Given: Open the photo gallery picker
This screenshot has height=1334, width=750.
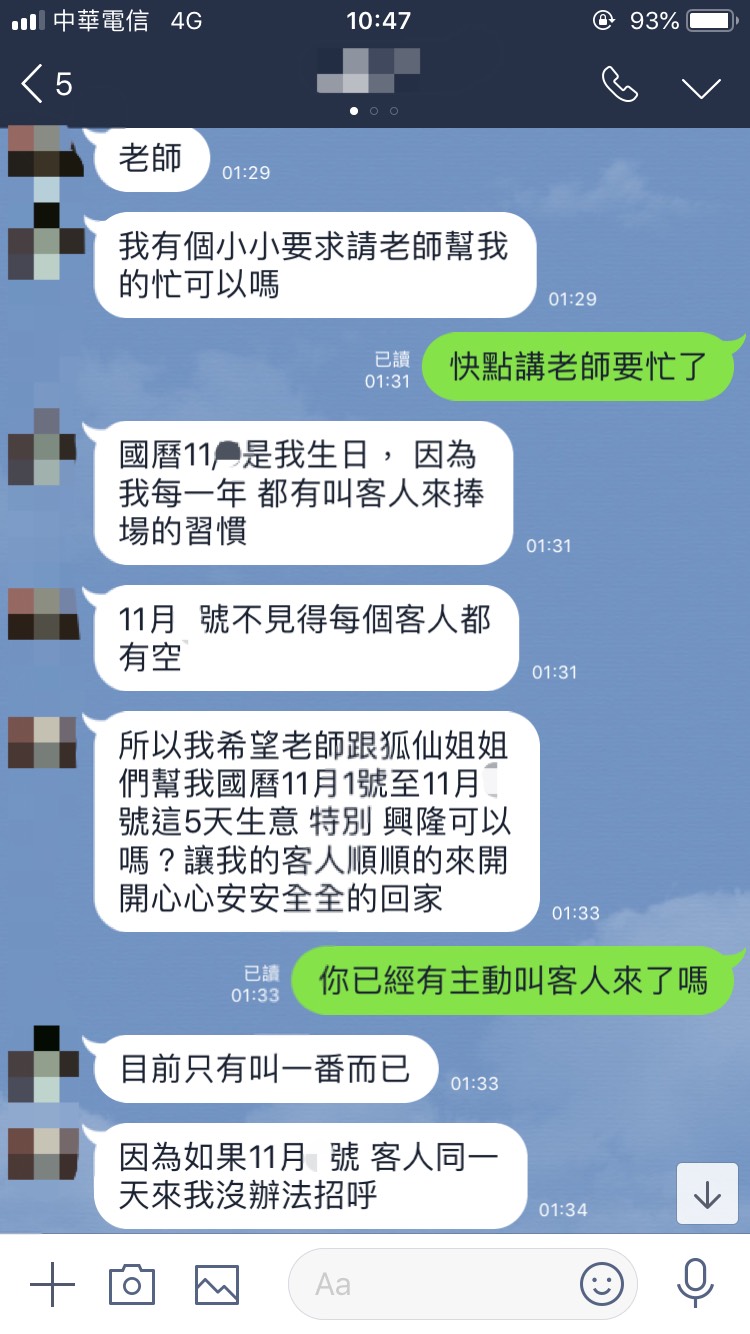Looking at the screenshot, I should [216, 1284].
